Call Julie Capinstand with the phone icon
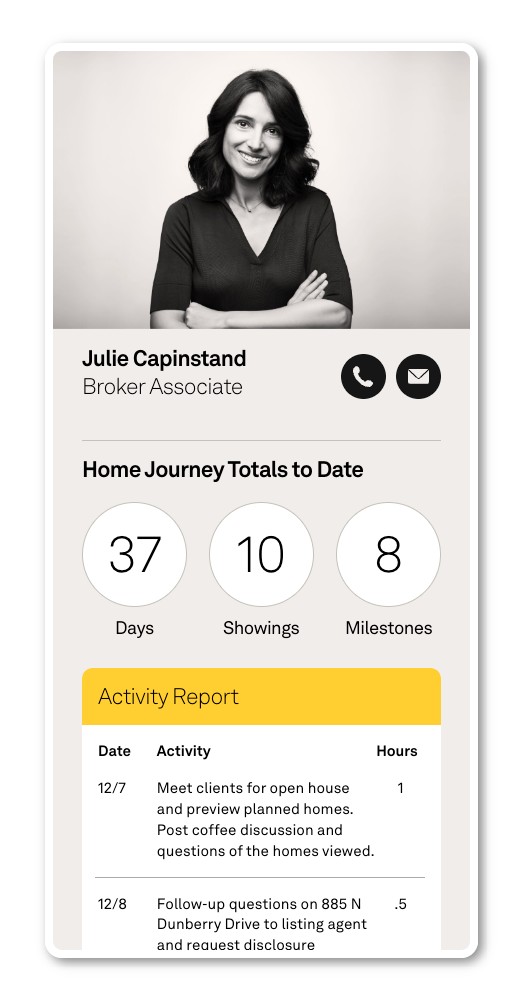The width and height of the screenshot is (521, 995). (363, 376)
